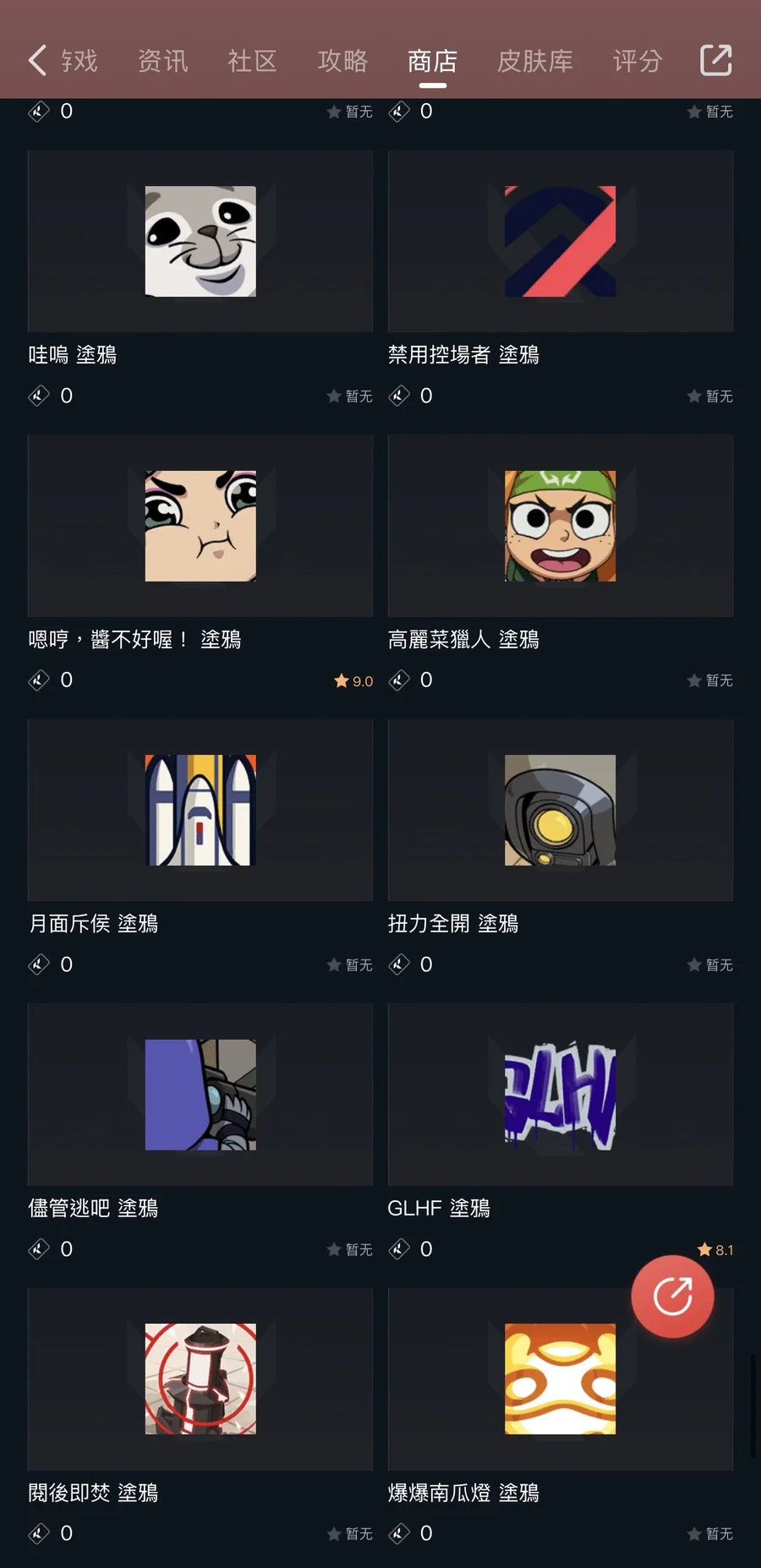The image size is (761, 1568).
Task: Tap the red floating share button
Action: point(672,1296)
